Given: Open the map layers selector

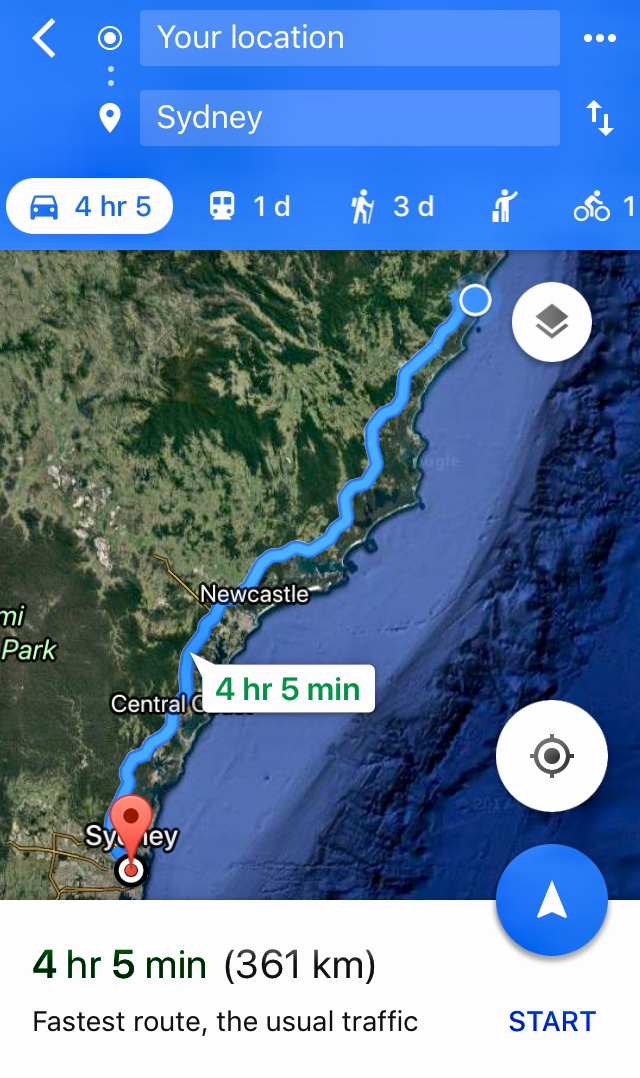Looking at the screenshot, I should tap(551, 322).
